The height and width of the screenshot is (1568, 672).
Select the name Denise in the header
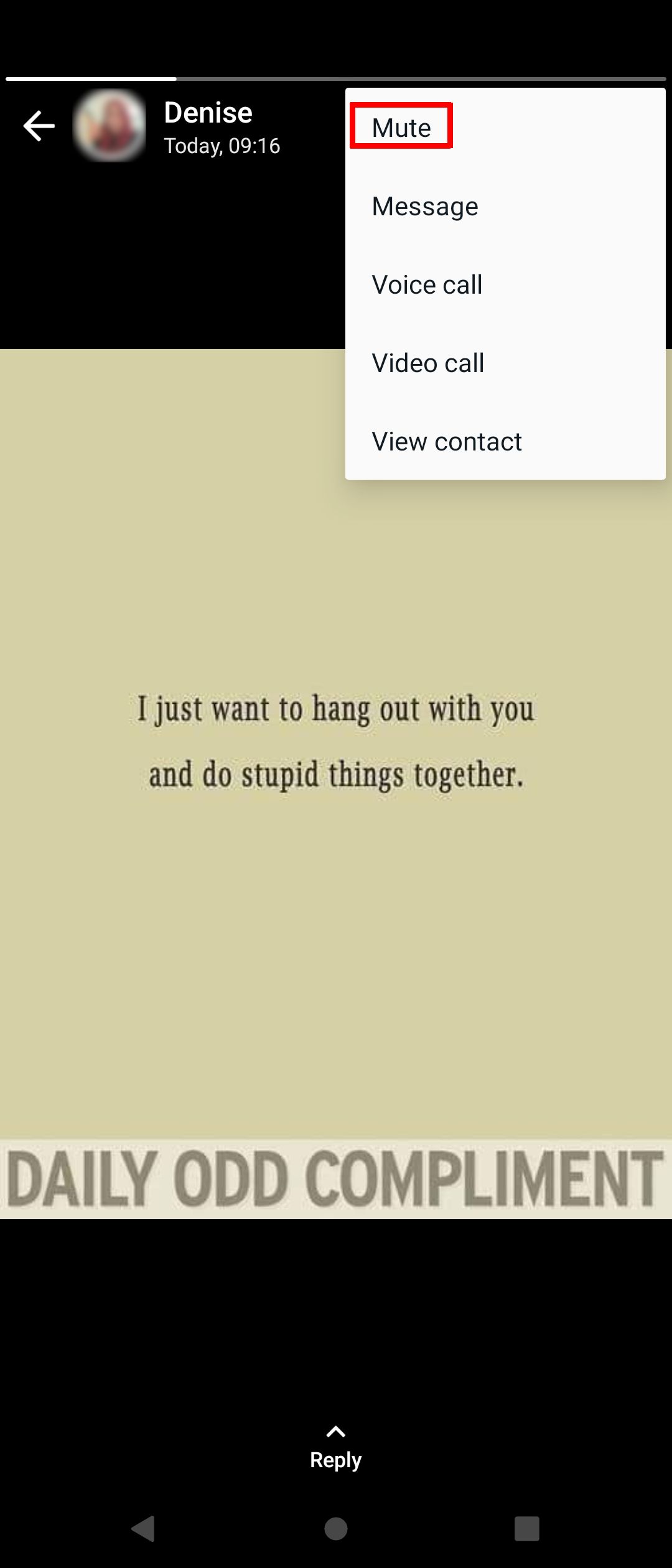click(207, 113)
